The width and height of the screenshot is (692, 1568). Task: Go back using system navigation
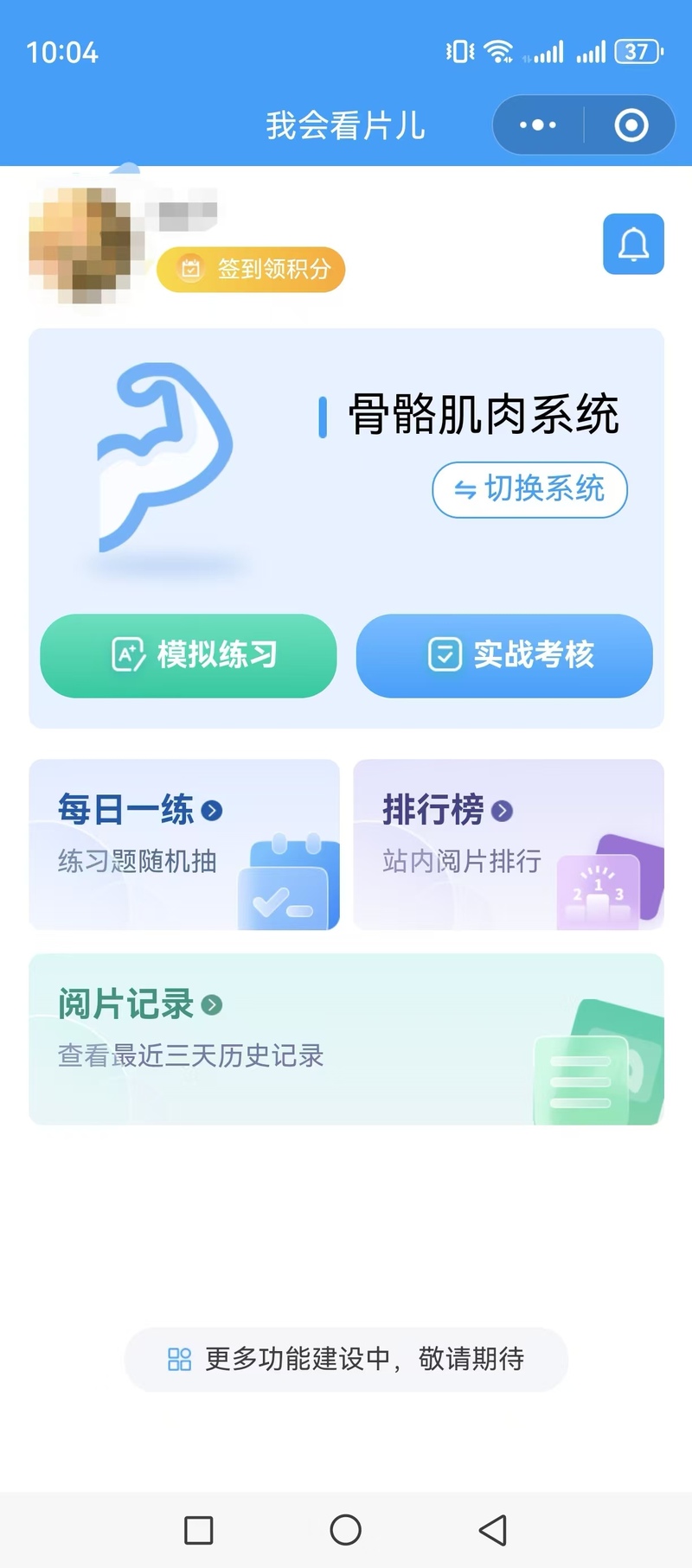click(493, 1529)
